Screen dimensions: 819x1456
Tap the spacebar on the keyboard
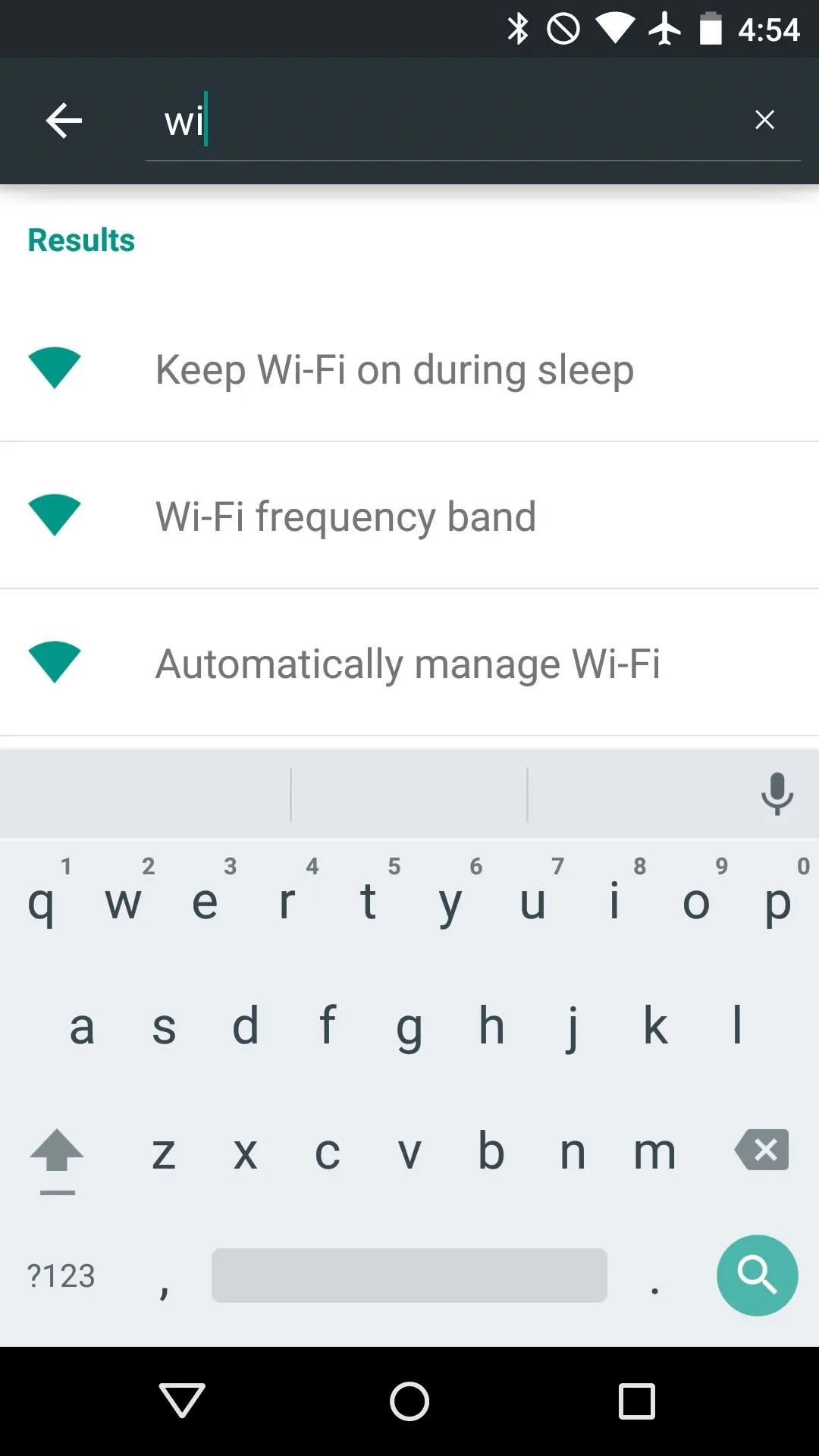coord(409,1276)
